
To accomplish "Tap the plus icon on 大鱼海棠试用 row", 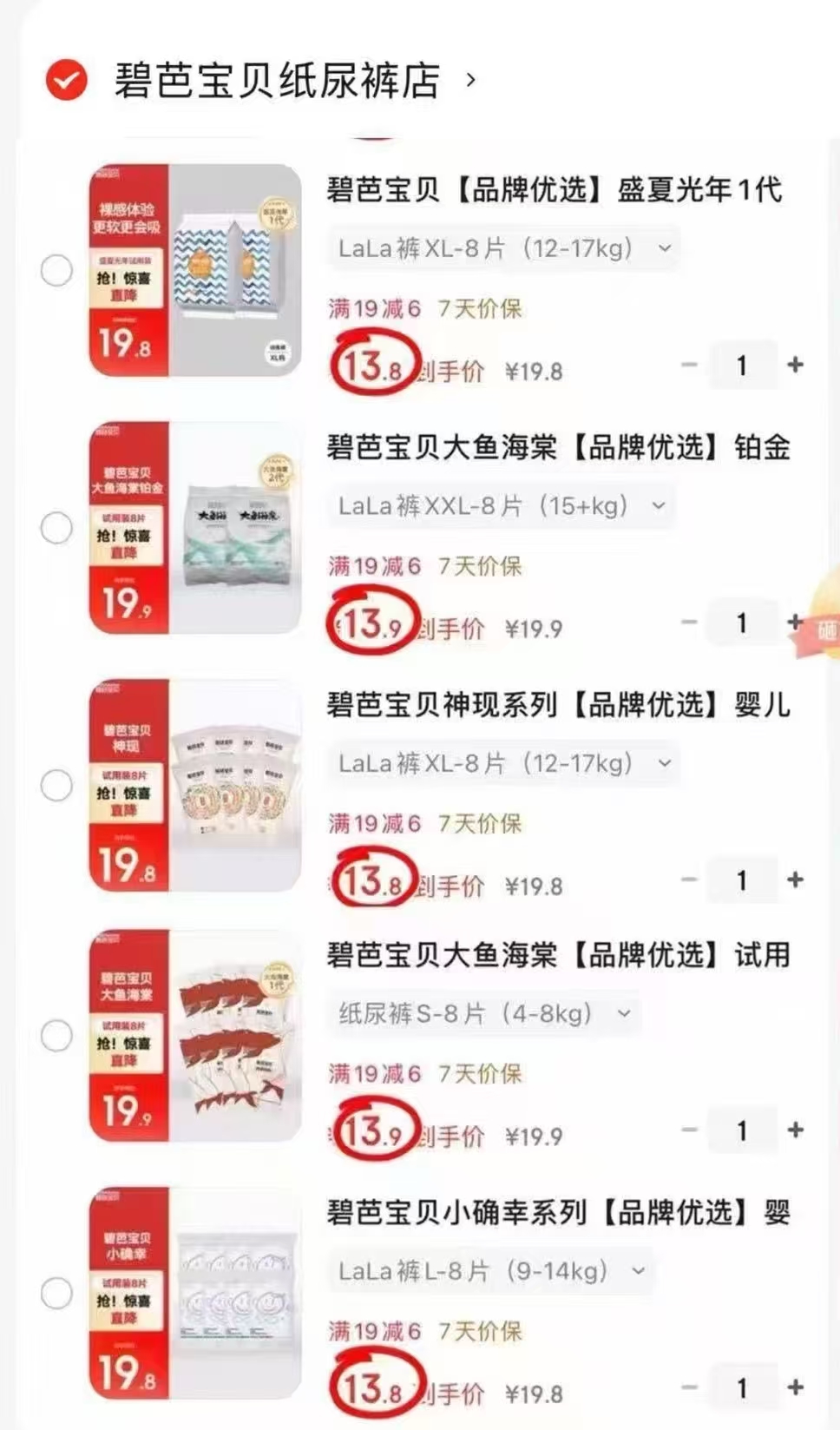I will [796, 1130].
